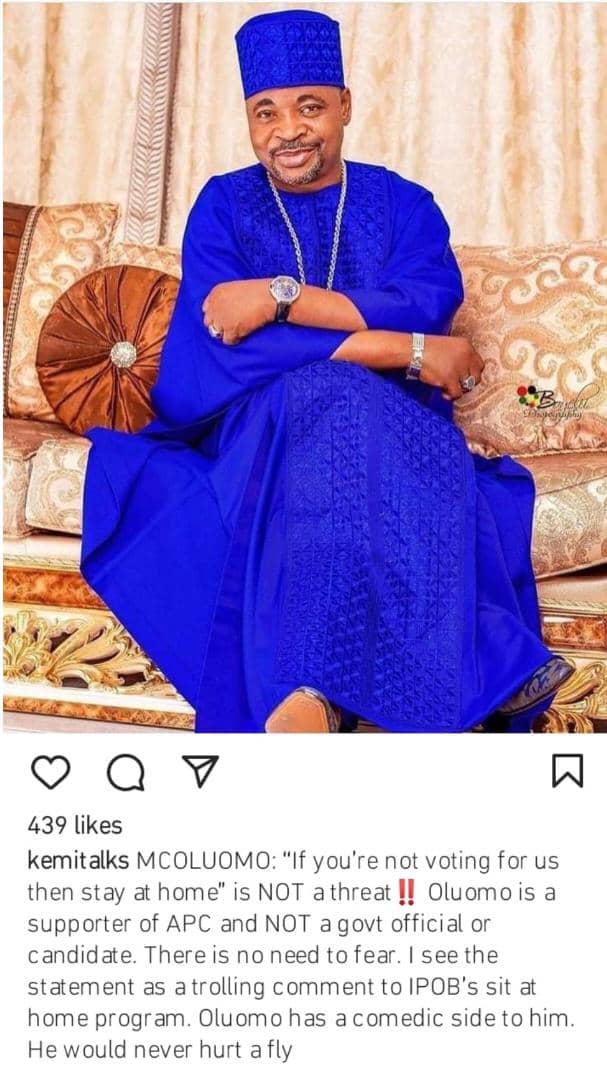Open comments on the post

(125, 772)
